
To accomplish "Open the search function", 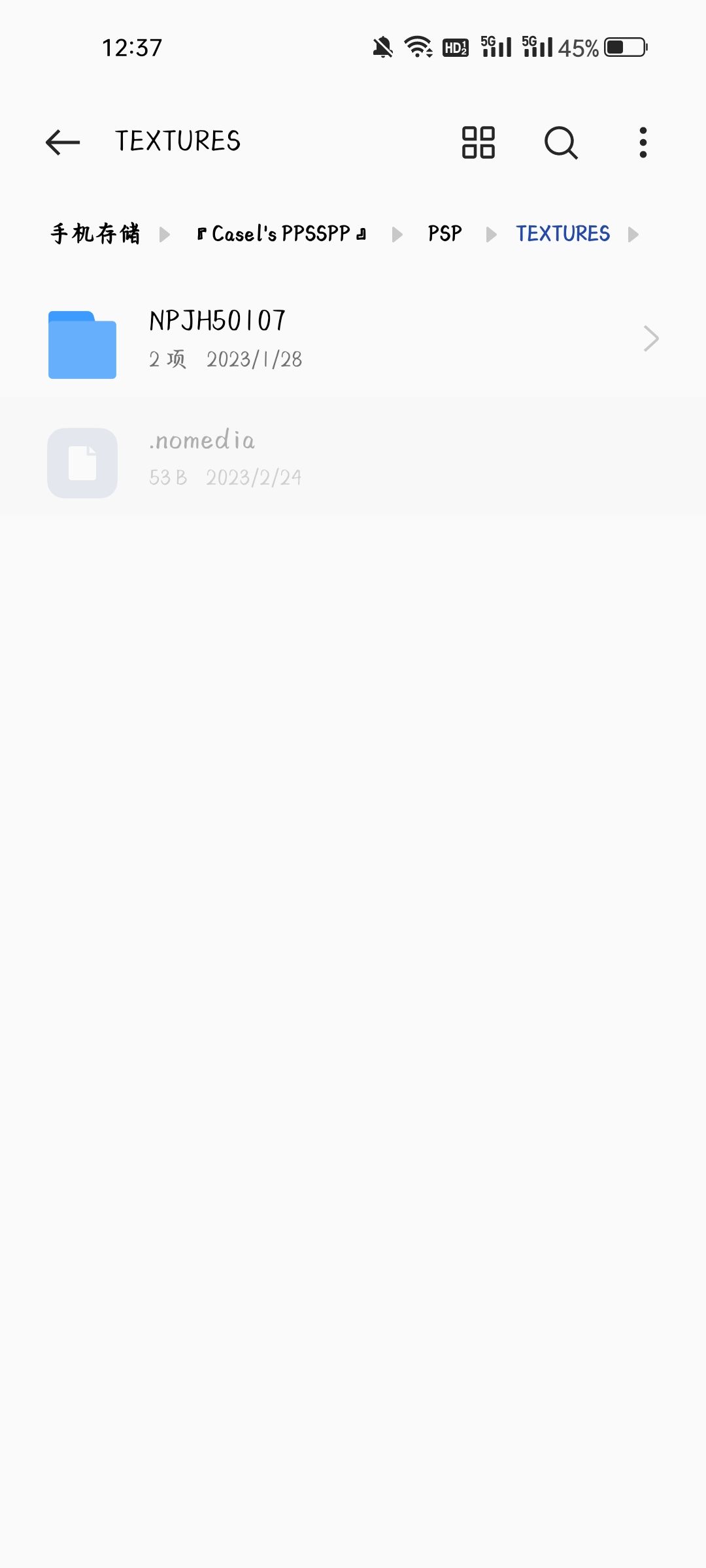I will click(560, 142).
